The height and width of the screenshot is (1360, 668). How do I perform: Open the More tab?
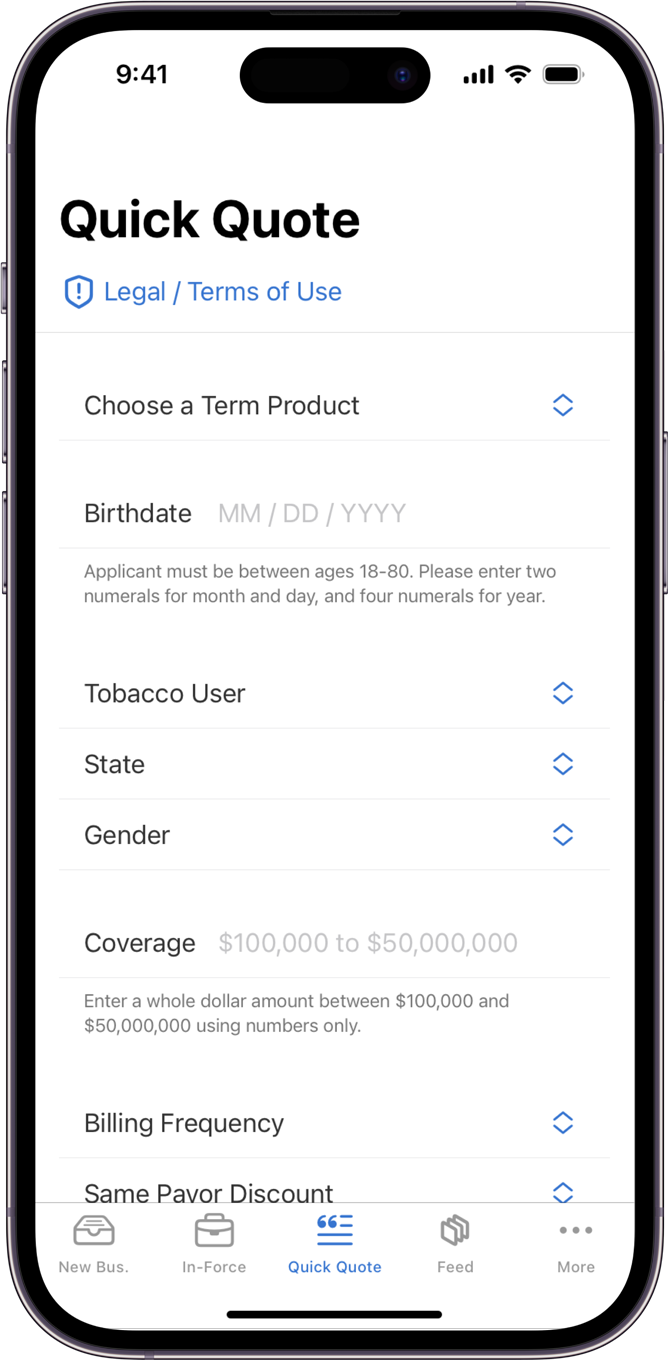pos(576,1244)
